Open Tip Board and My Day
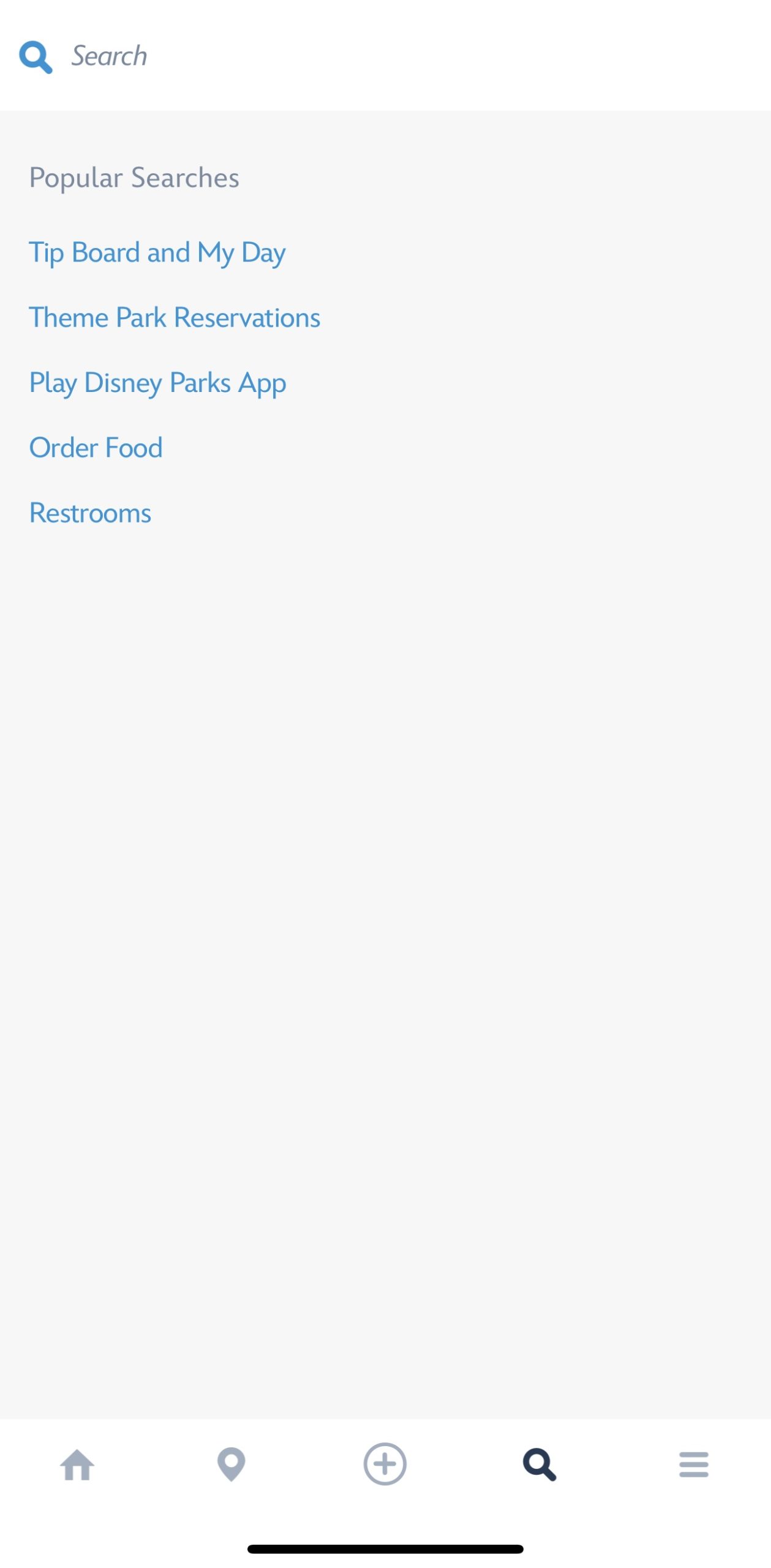This screenshot has height=1568, width=771. (x=157, y=253)
